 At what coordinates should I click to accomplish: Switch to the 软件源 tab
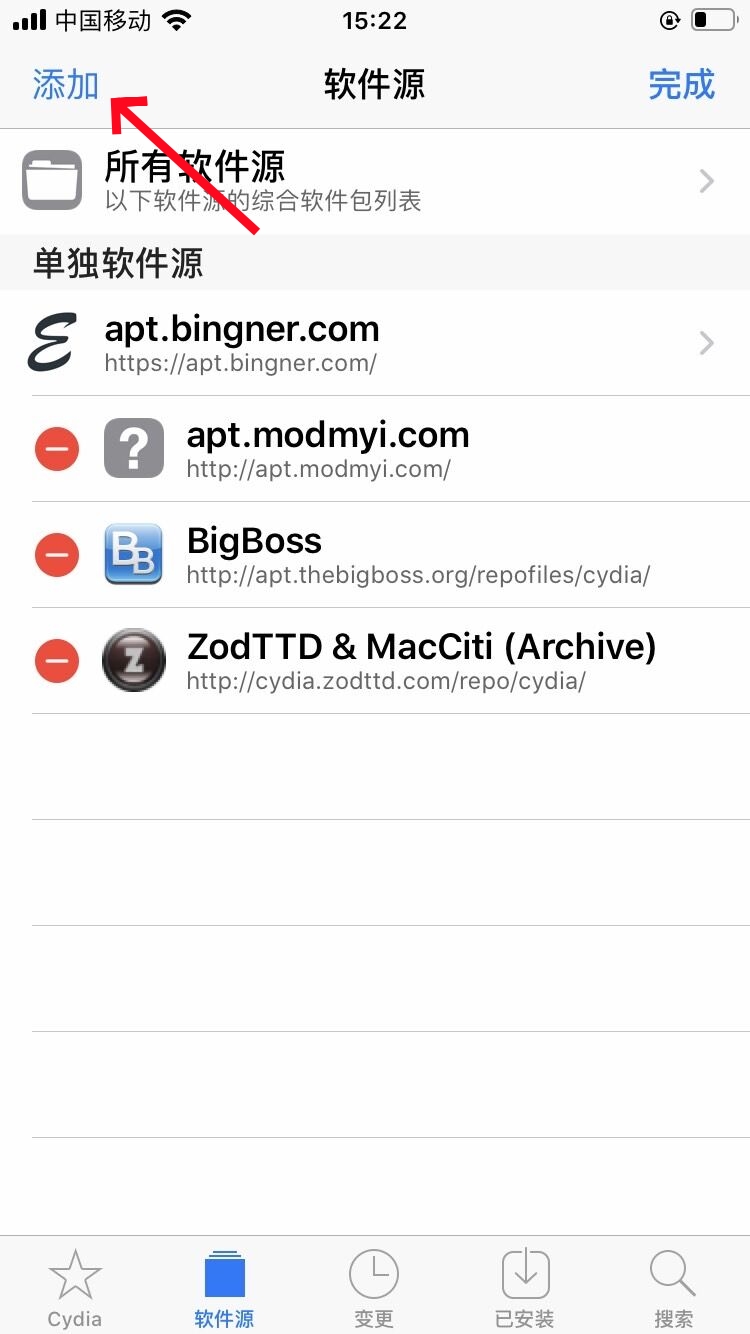click(224, 1288)
